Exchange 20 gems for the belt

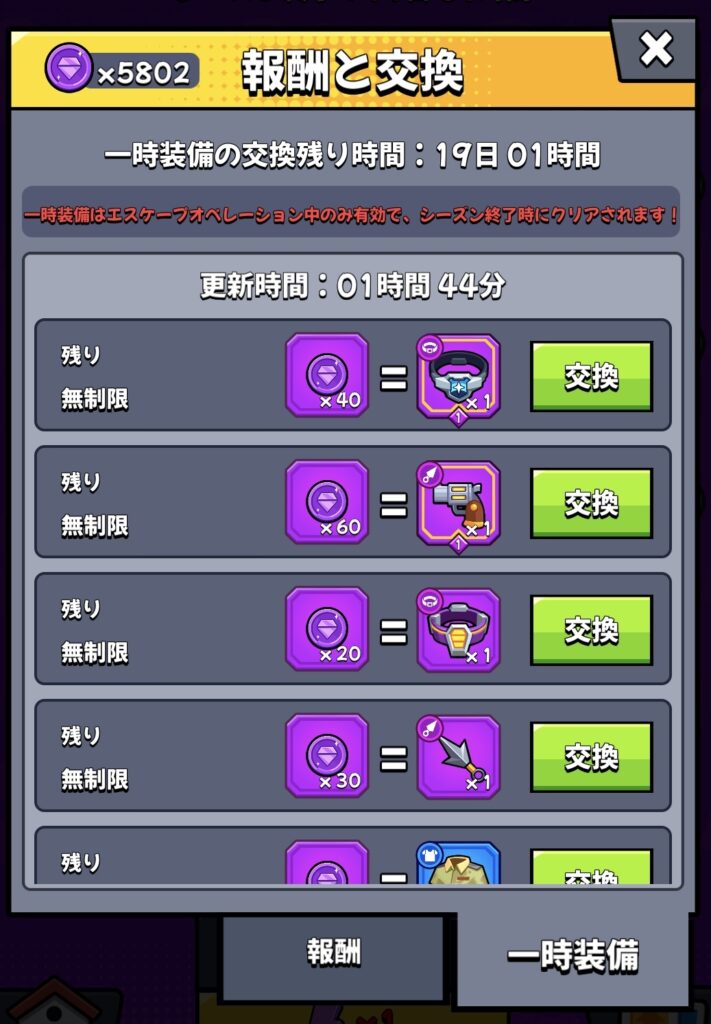[591, 630]
